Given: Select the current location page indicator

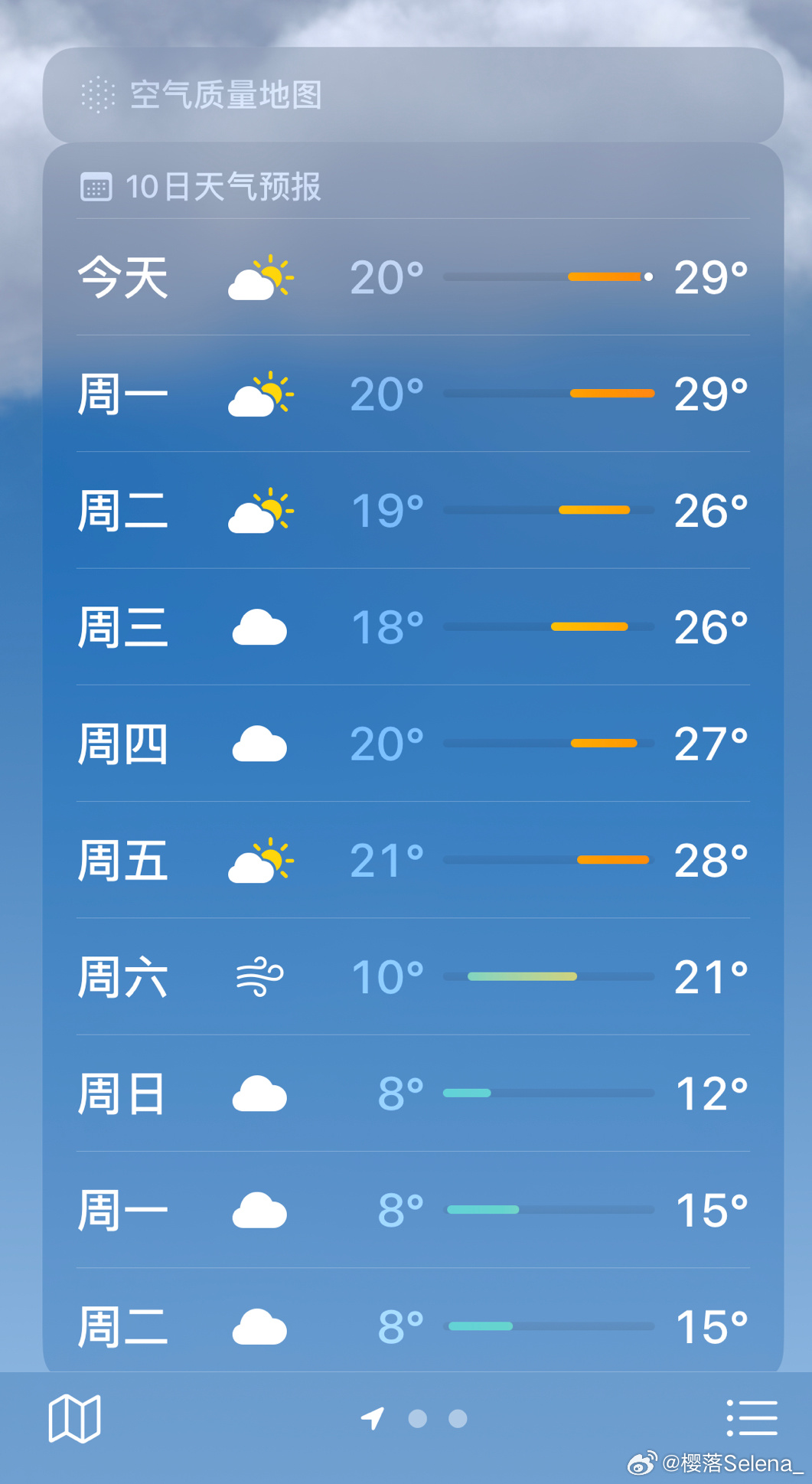Looking at the screenshot, I should (x=373, y=1418).
